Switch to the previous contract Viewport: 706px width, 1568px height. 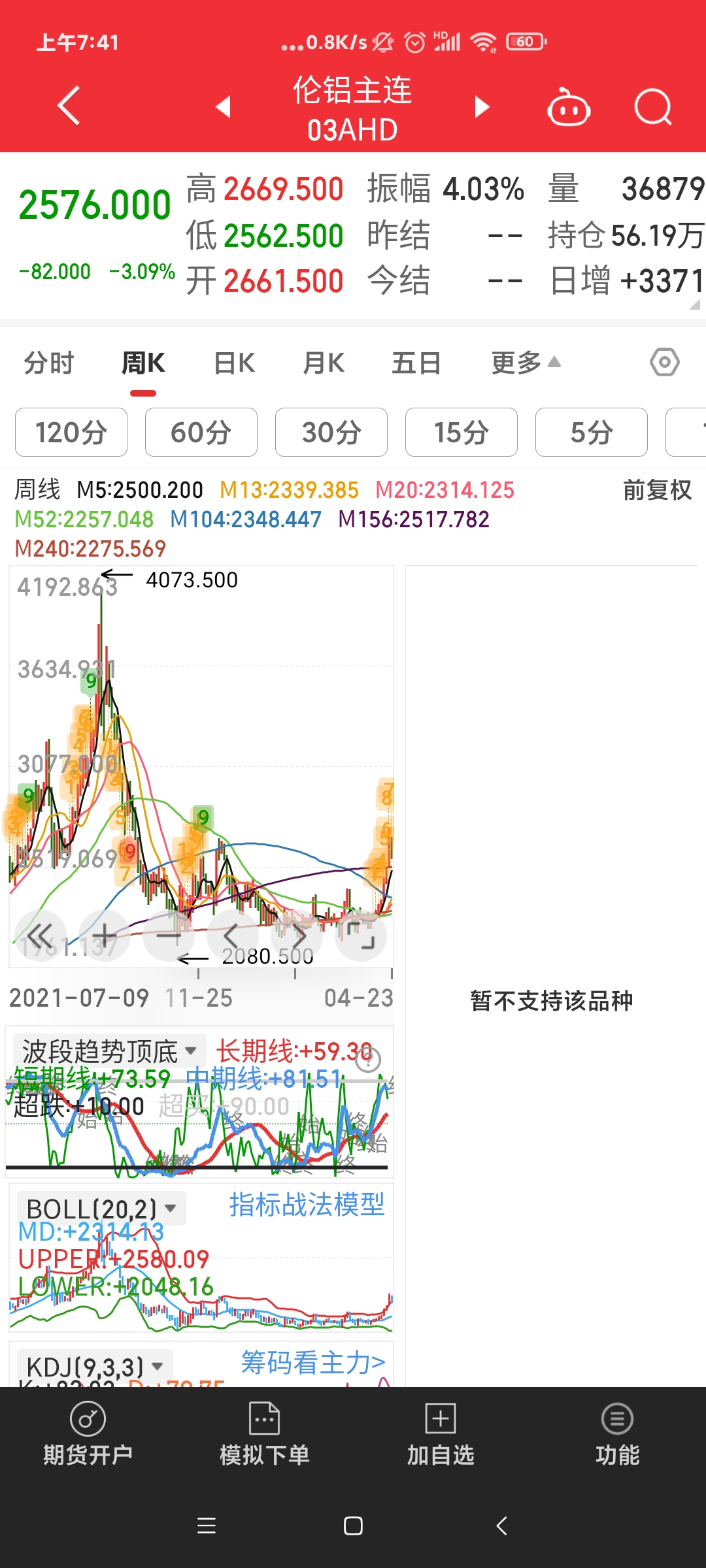[224, 106]
